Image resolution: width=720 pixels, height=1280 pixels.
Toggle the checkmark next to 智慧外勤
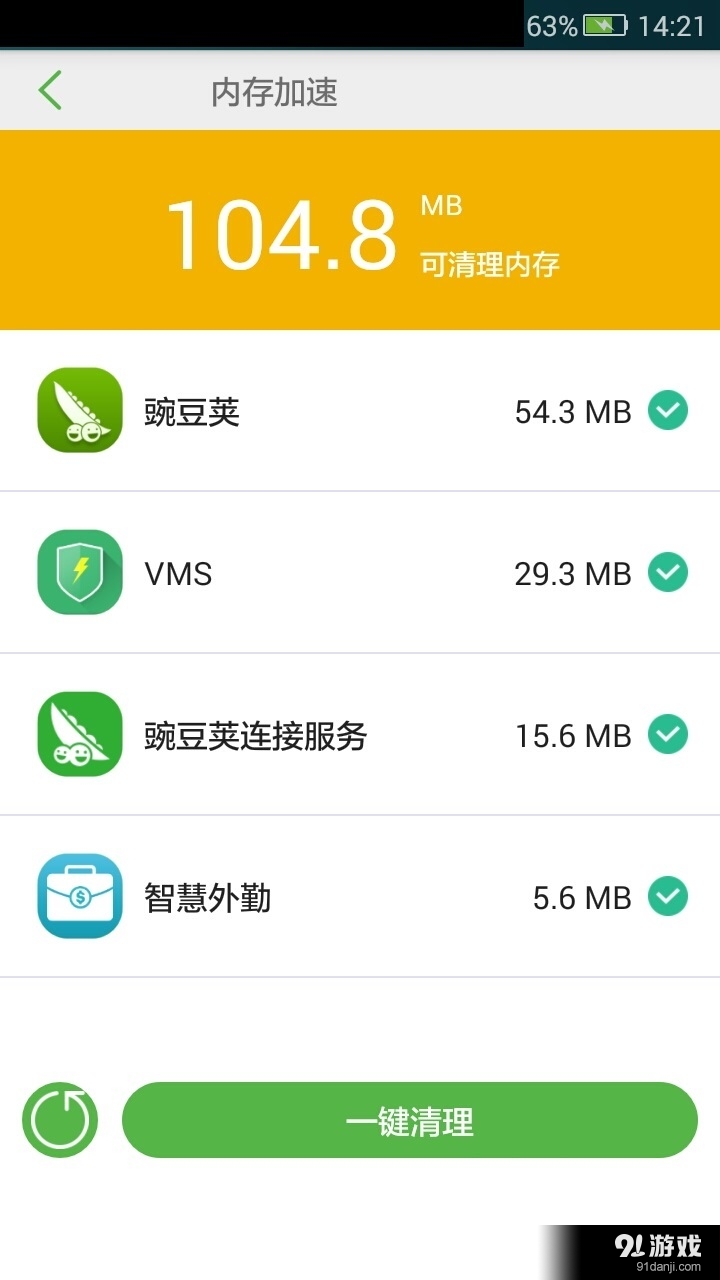coord(667,897)
